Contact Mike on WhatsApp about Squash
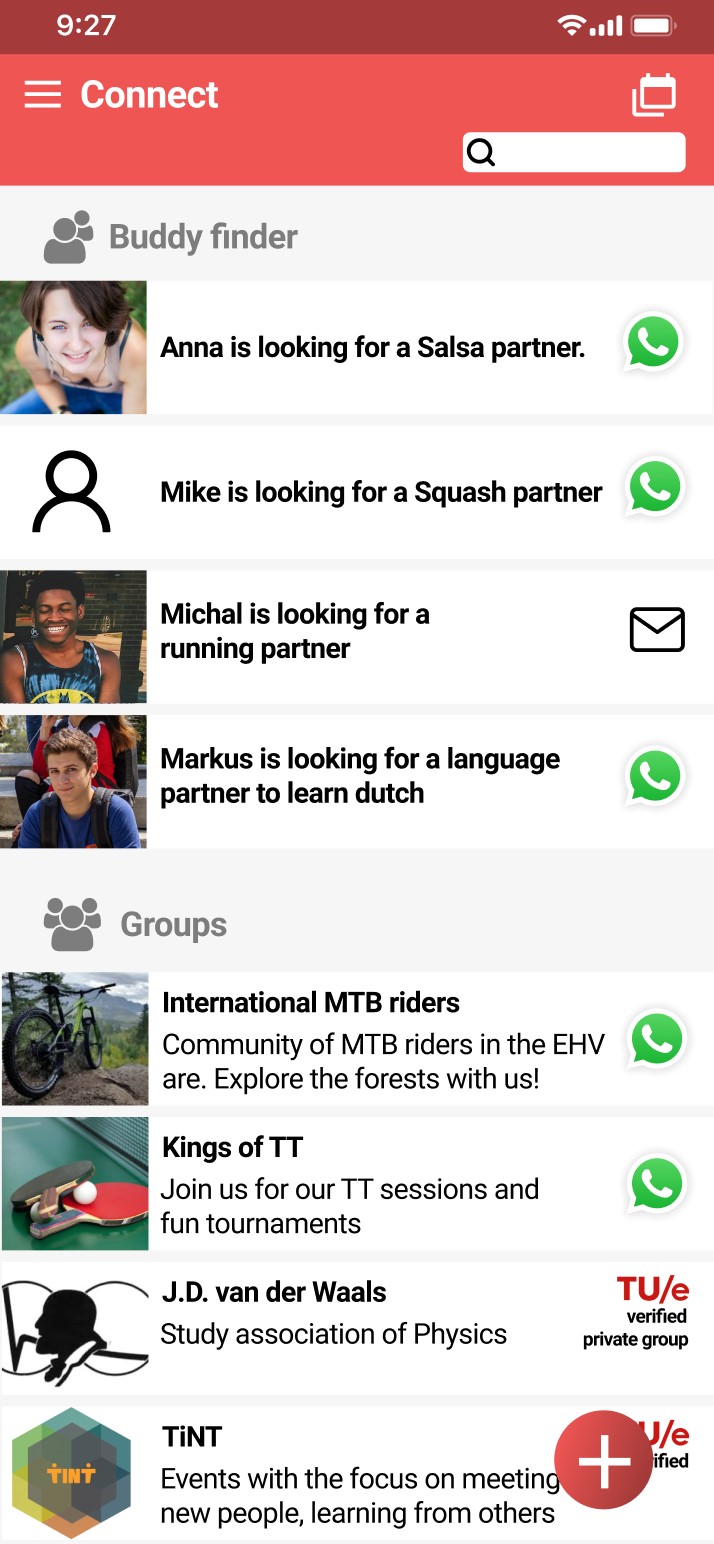Image resolution: width=714 pixels, height=1544 pixels. point(654,487)
